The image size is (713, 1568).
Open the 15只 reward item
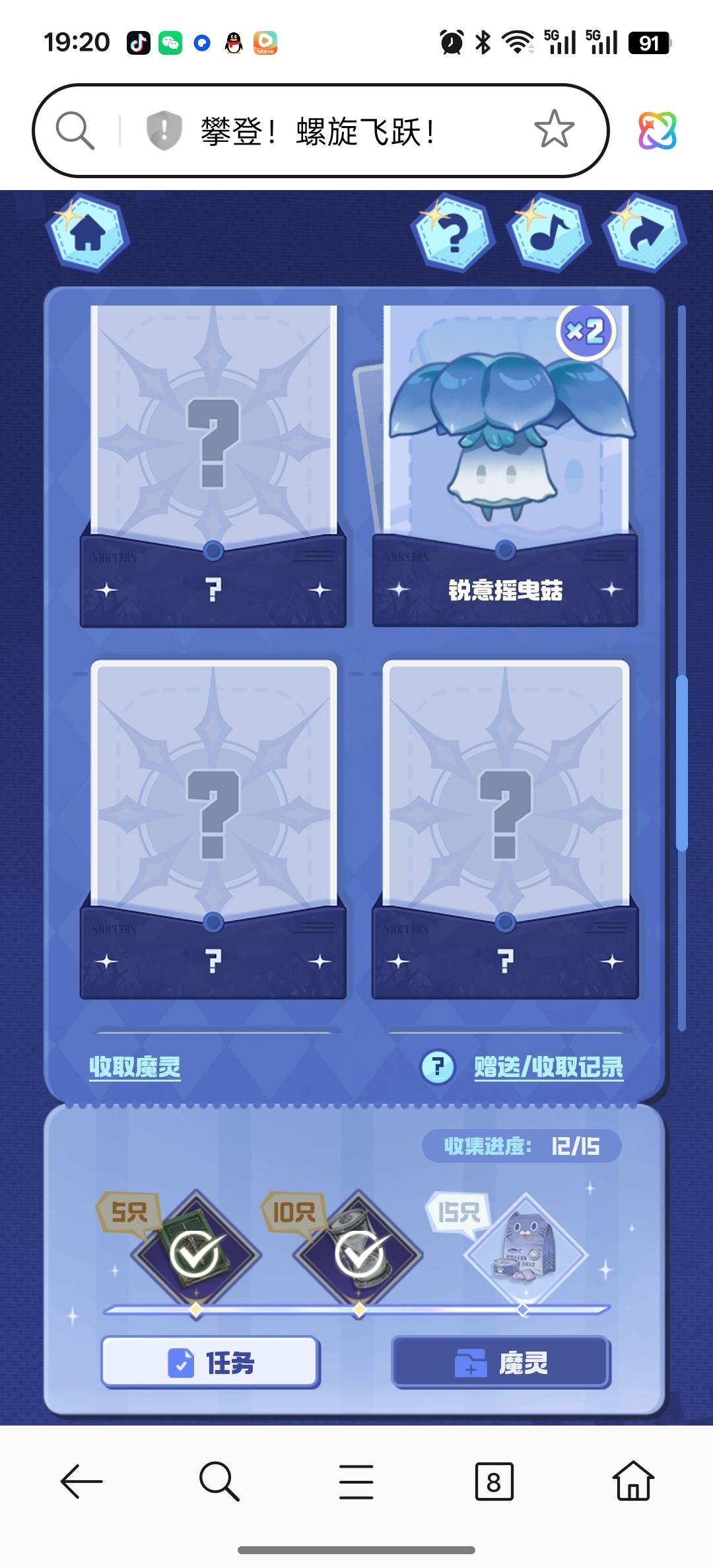click(524, 1253)
